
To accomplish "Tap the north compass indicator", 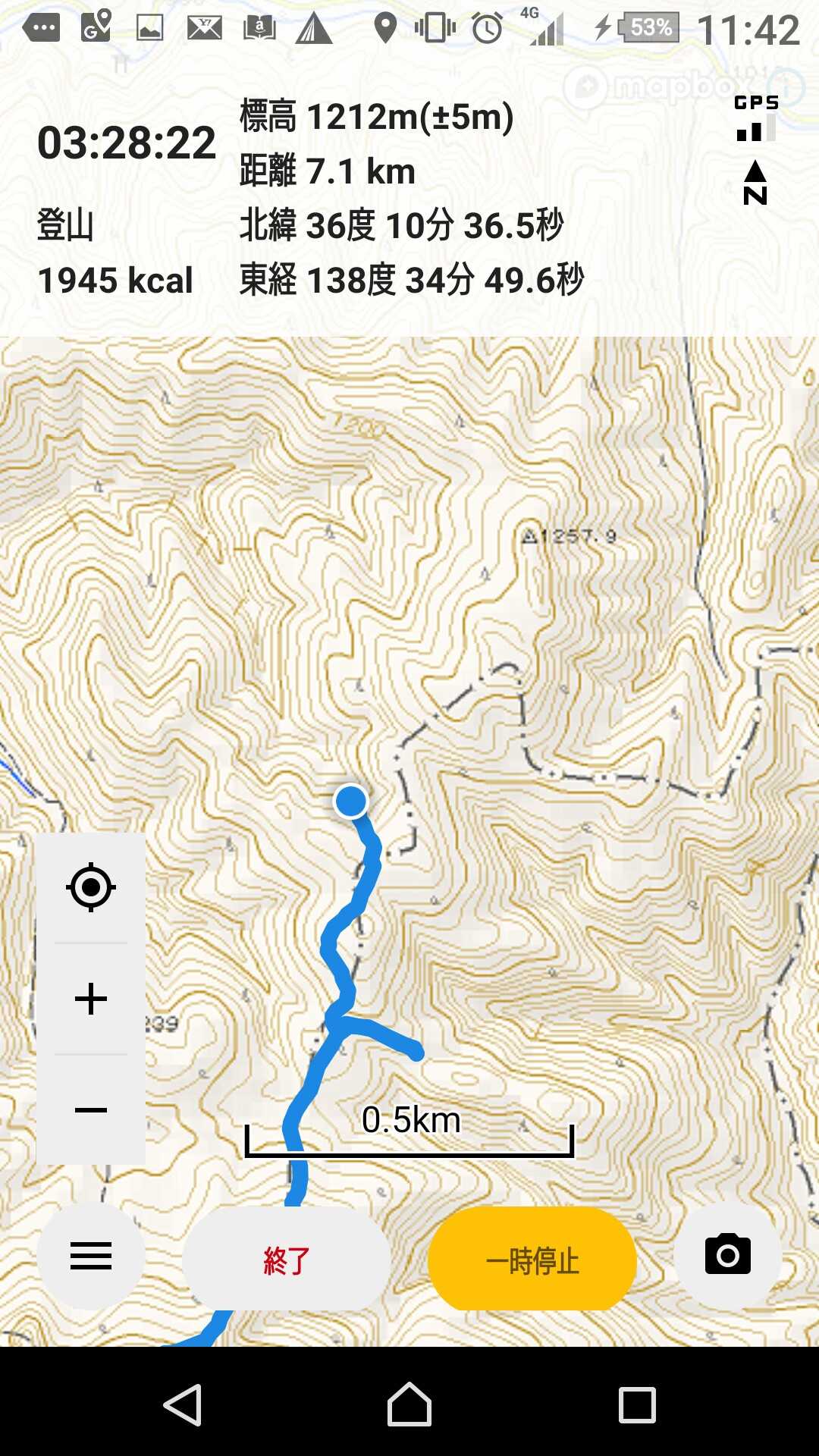I will click(755, 184).
